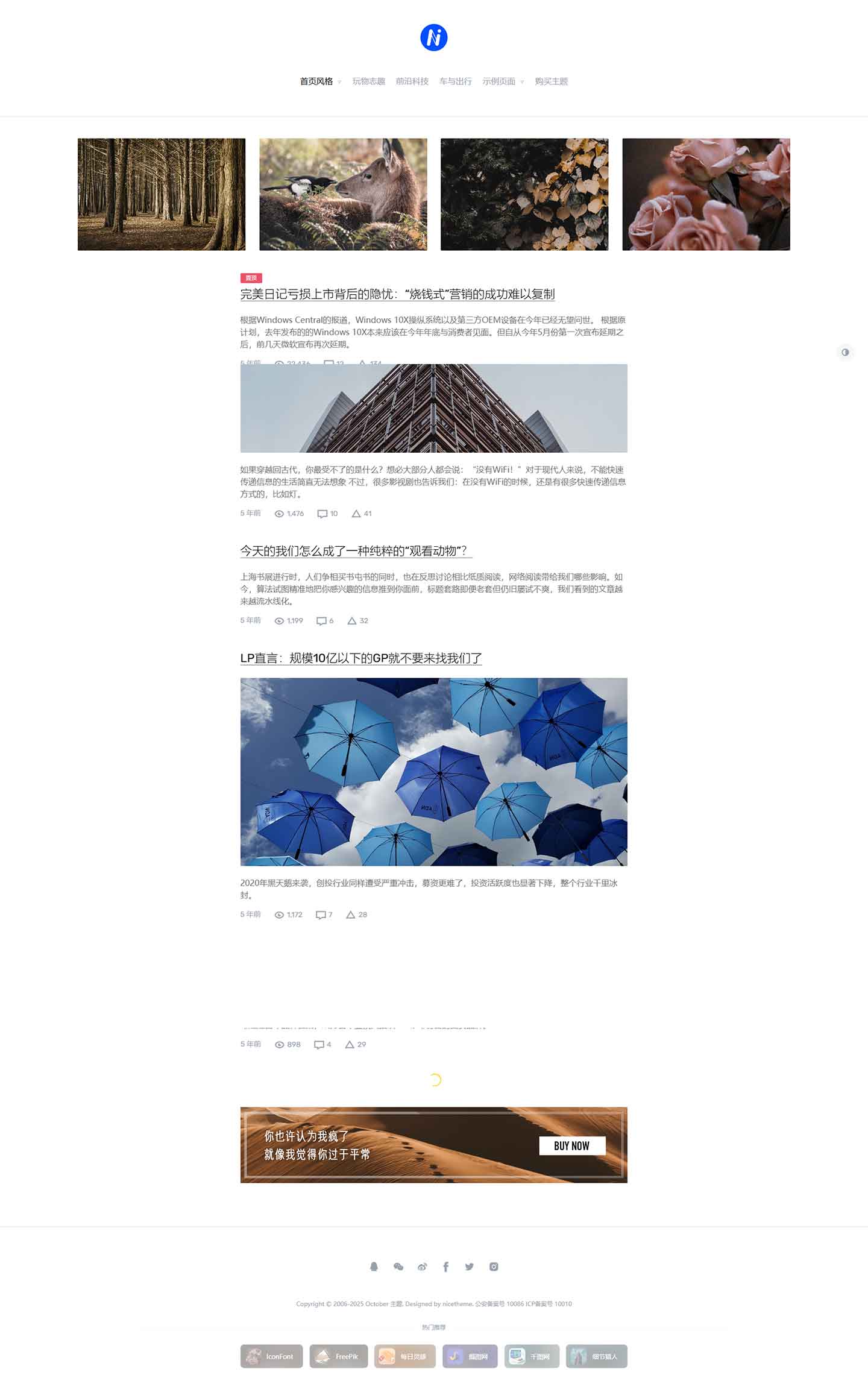
Task: Tap the BUY NOW banner button
Action: pyautogui.click(x=571, y=1146)
